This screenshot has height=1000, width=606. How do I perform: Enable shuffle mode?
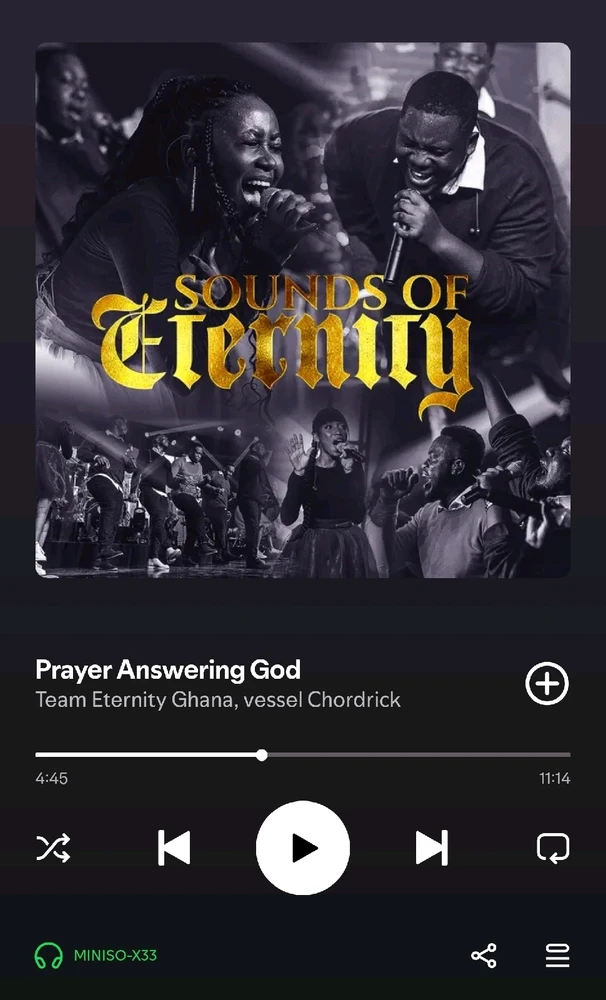click(53, 848)
